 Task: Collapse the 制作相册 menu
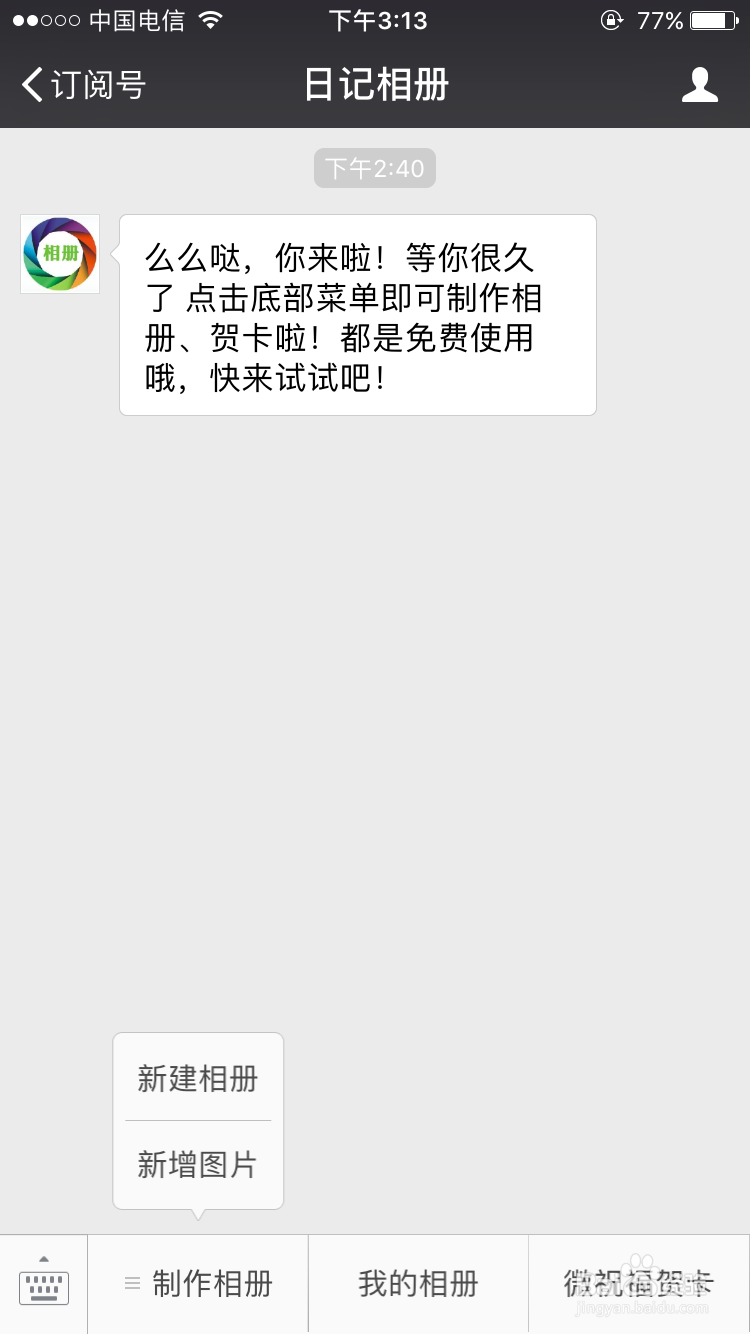tap(198, 1284)
